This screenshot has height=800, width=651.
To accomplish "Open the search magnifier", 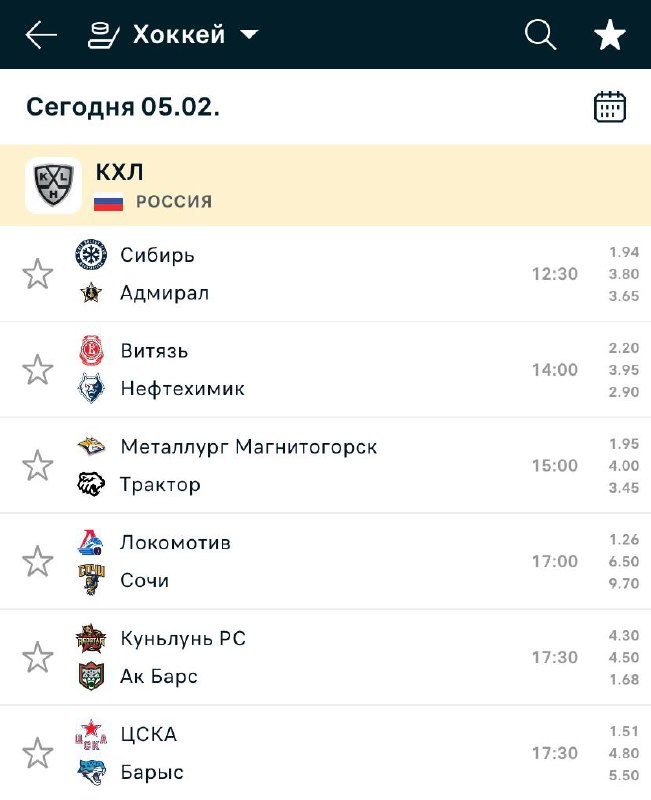I will tap(540, 35).
